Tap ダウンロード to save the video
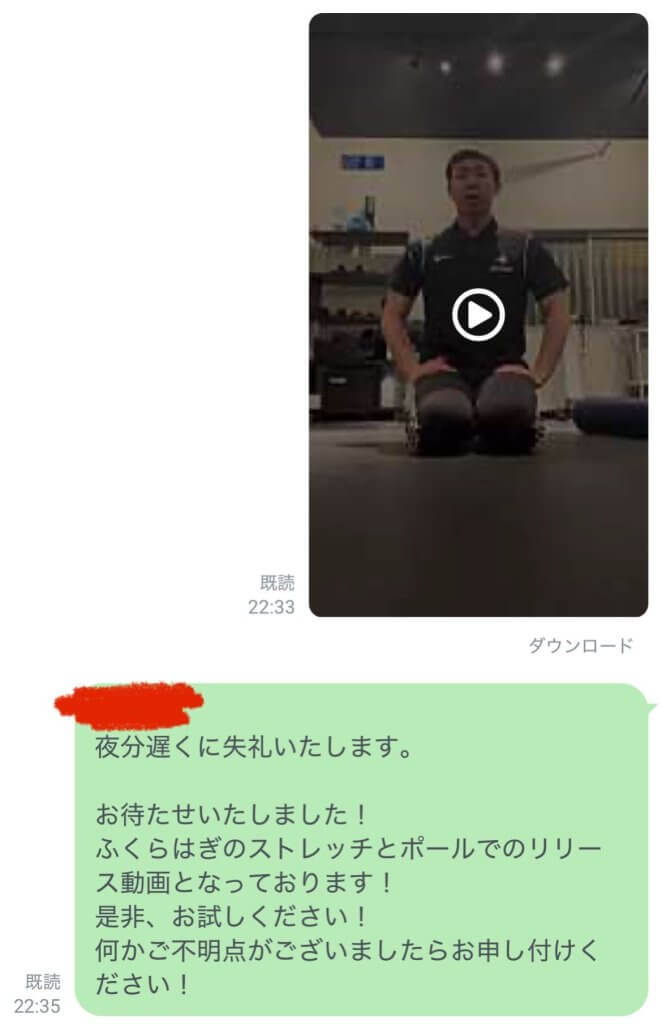The width and height of the screenshot is (662, 1024). (x=580, y=646)
